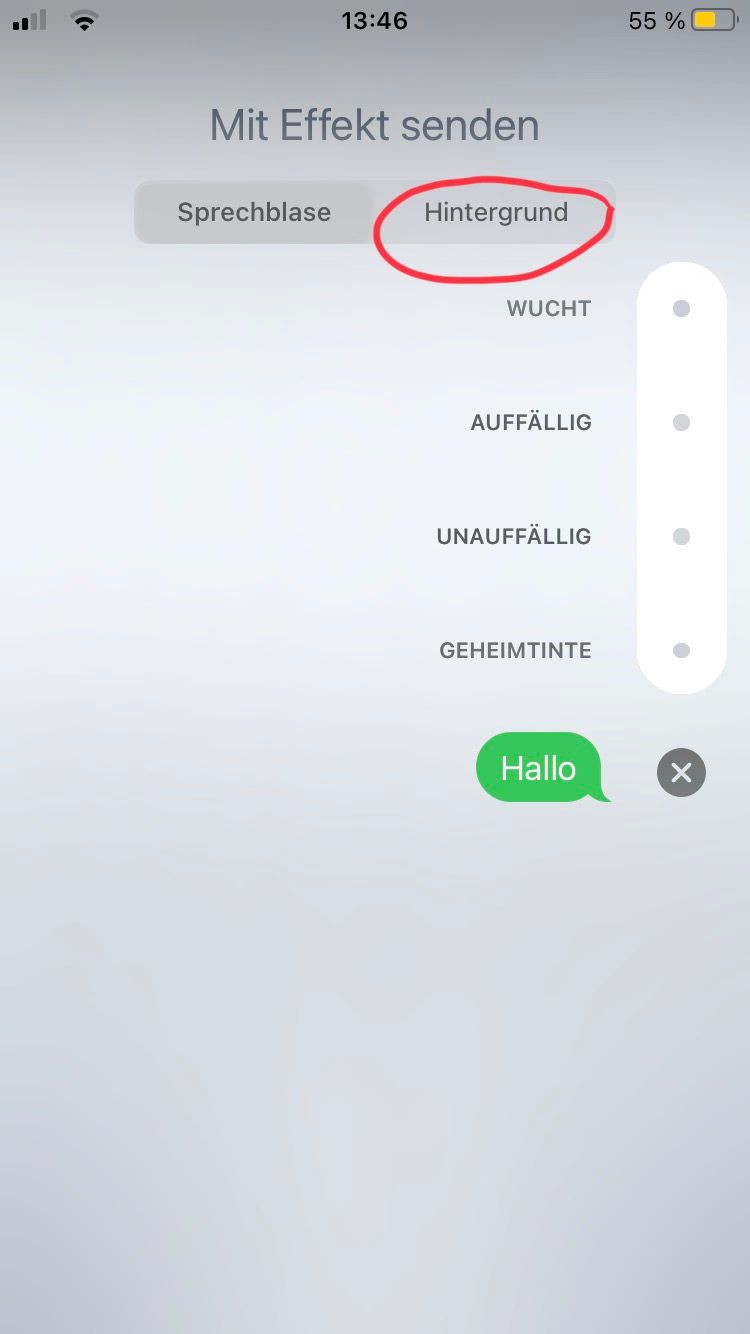The height and width of the screenshot is (1334, 750).
Task: Select the Sprechblase tab
Action: [x=254, y=212]
